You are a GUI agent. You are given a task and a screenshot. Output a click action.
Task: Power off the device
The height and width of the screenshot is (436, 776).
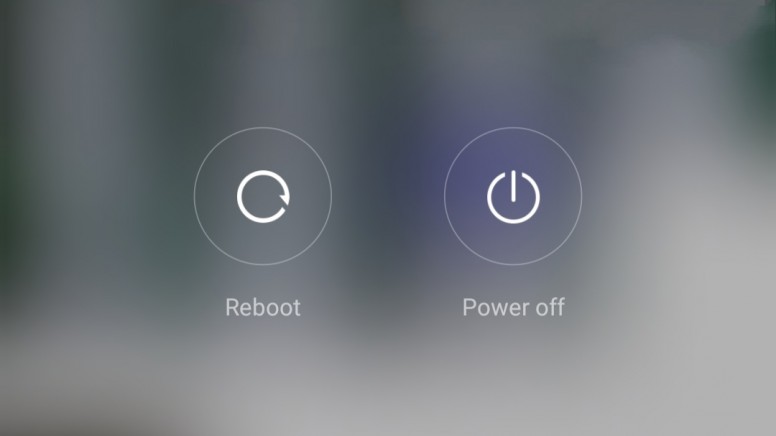(x=513, y=196)
